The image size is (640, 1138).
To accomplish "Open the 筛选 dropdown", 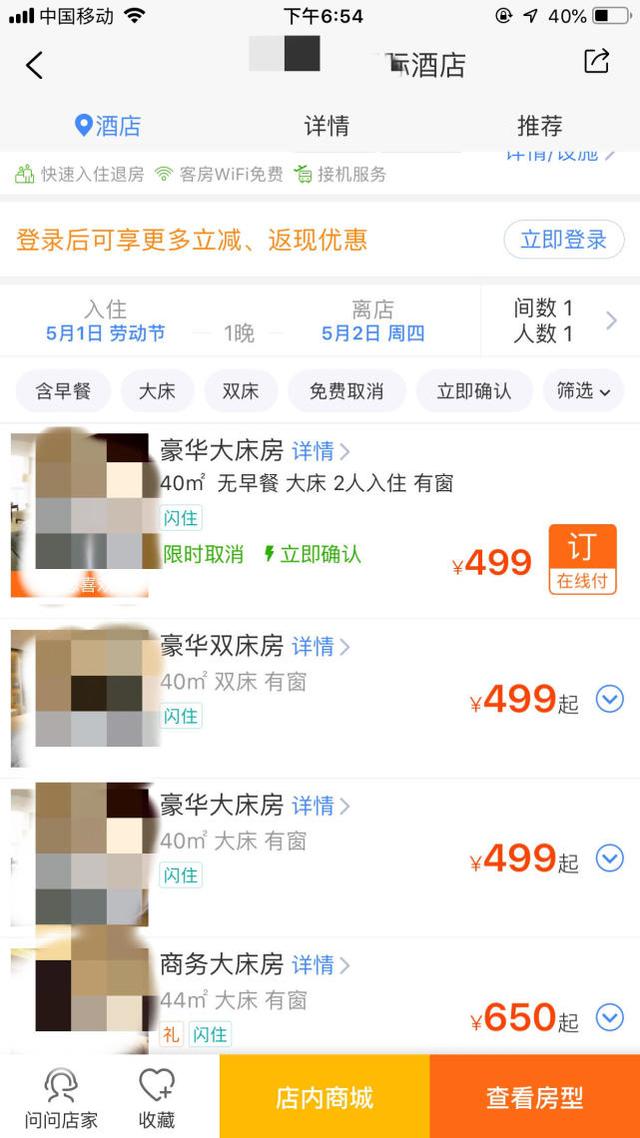I will point(583,391).
